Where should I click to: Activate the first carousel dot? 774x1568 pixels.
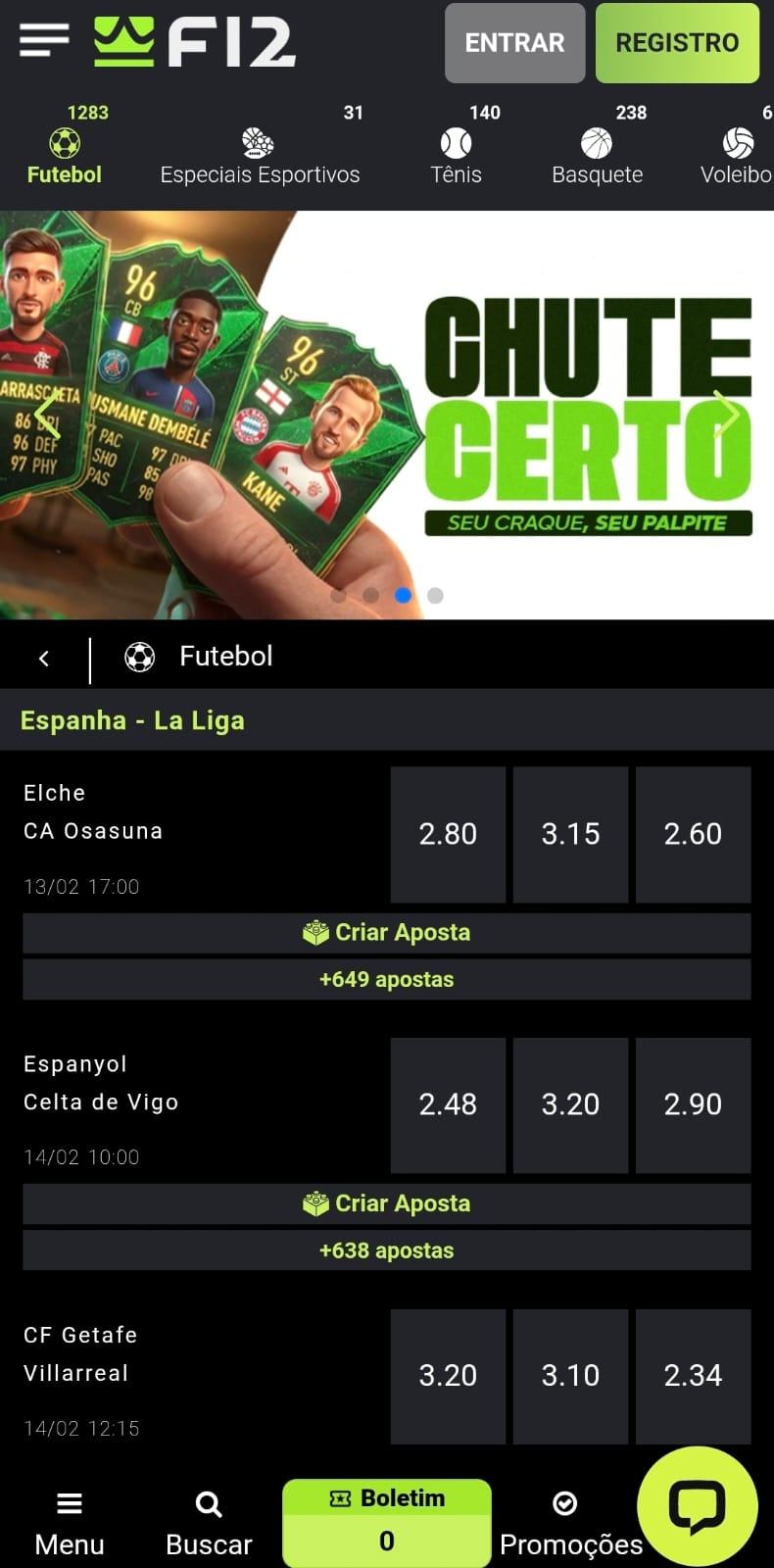tap(338, 595)
